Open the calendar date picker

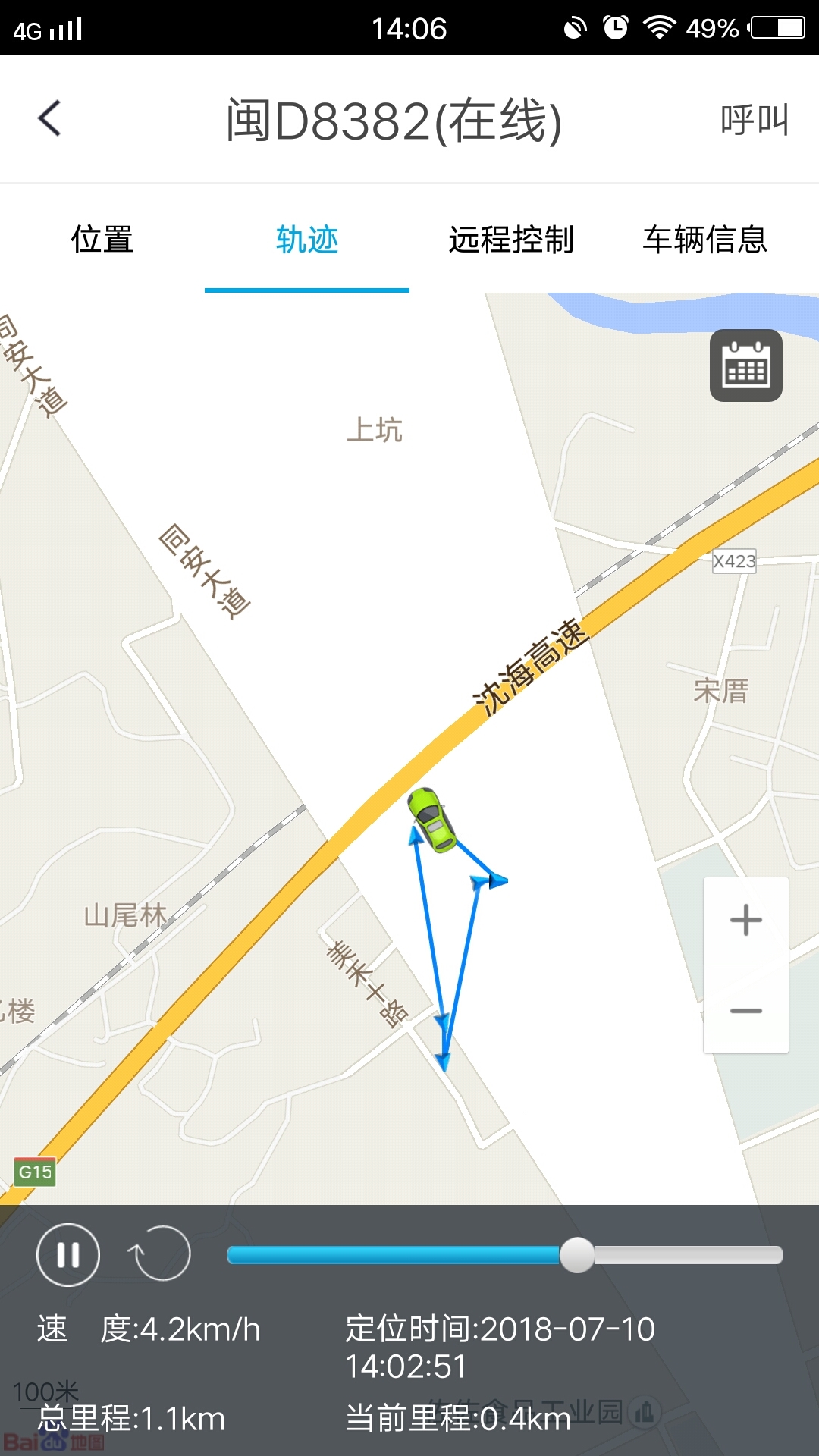pos(746,366)
